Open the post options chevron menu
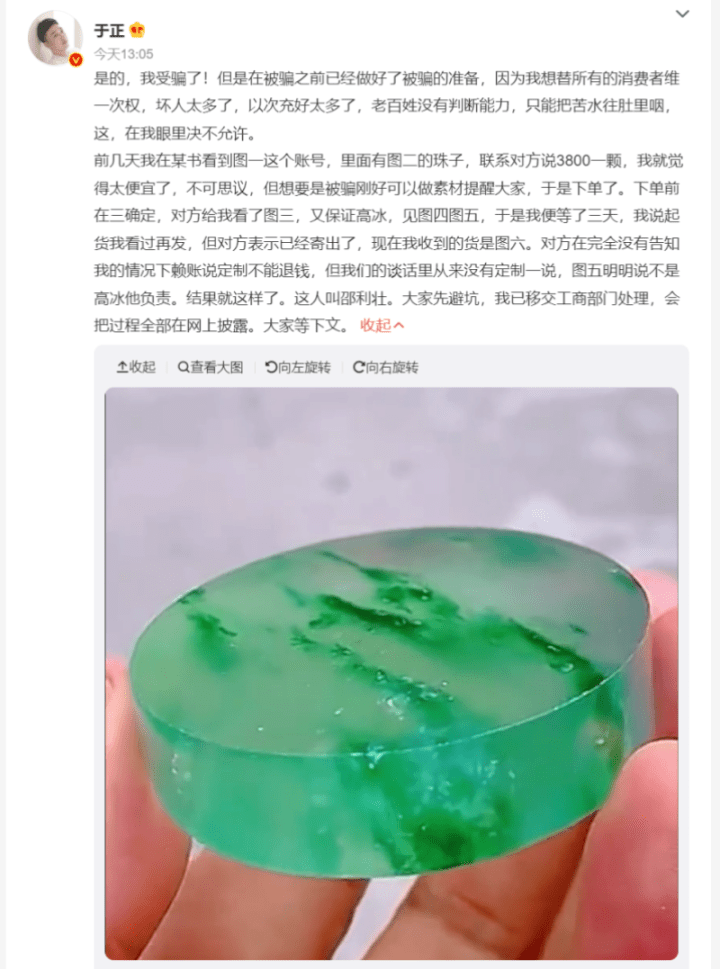This screenshot has height=969, width=720. [682, 14]
